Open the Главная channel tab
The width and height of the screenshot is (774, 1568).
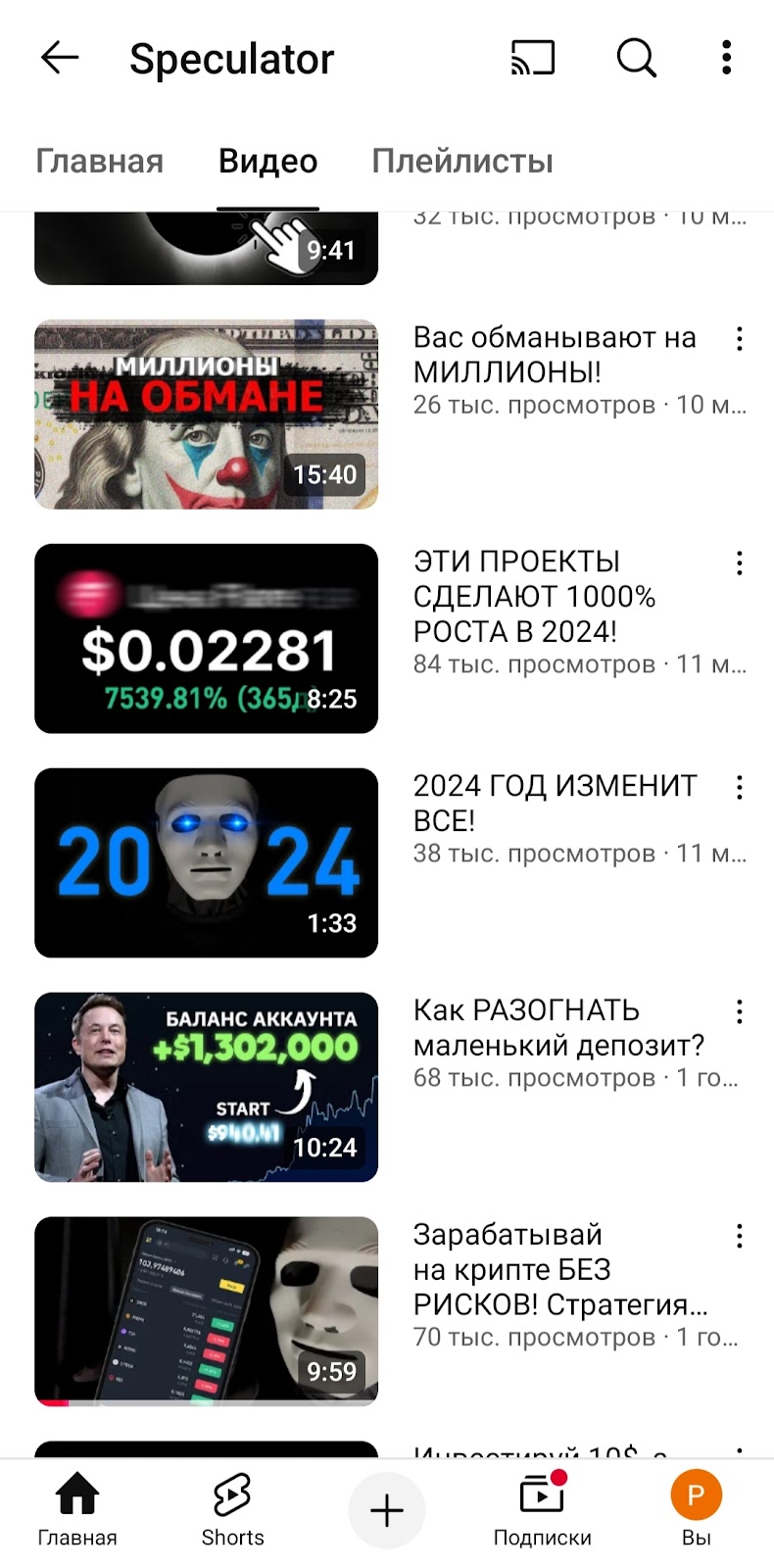tap(99, 161)
